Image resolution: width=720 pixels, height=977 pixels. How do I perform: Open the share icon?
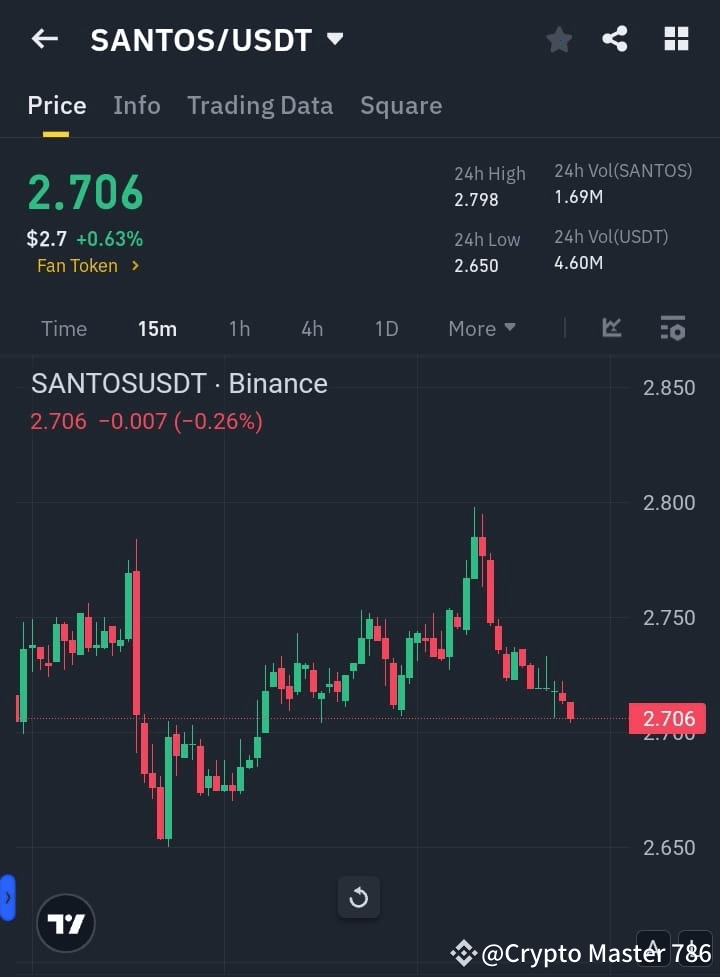click(615, 39)
